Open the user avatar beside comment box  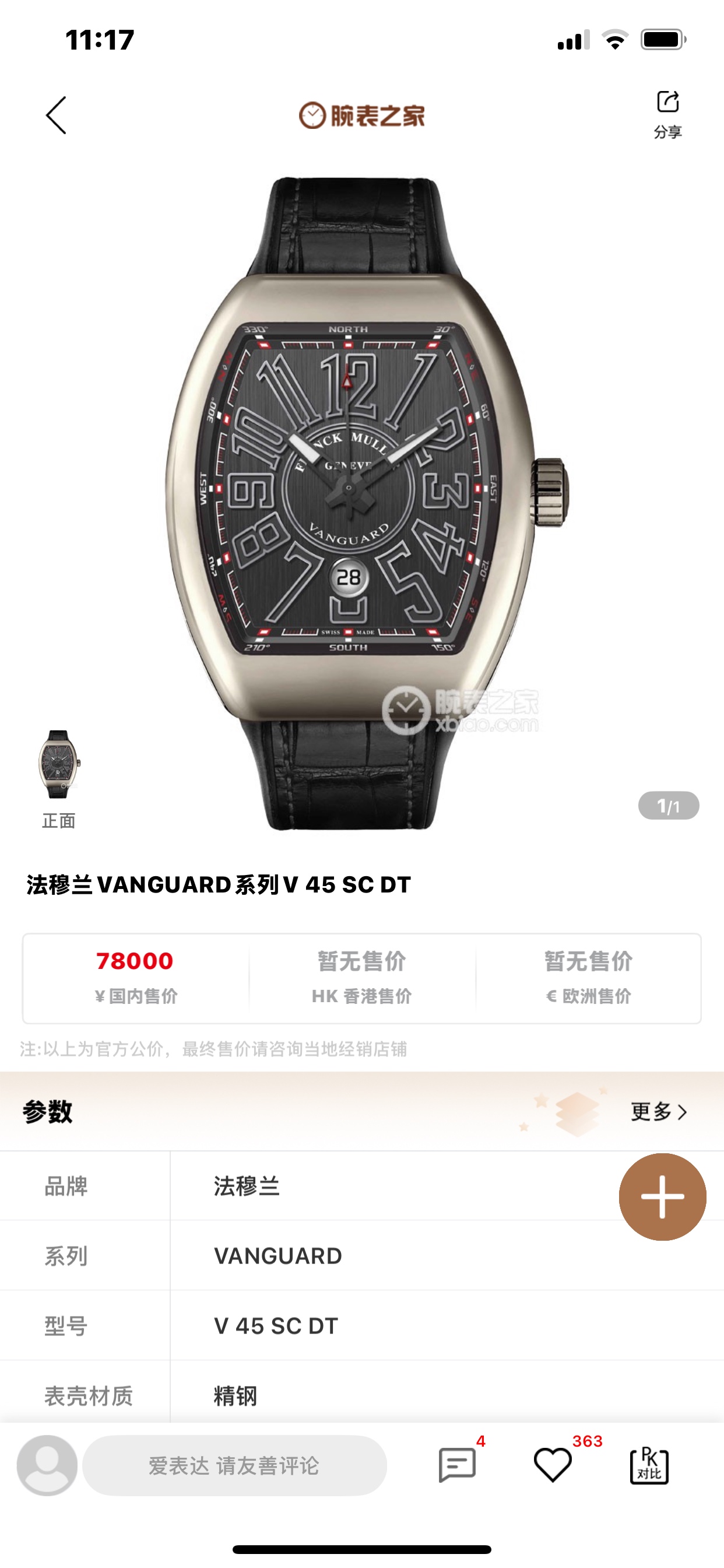(x=47, y=1465)
